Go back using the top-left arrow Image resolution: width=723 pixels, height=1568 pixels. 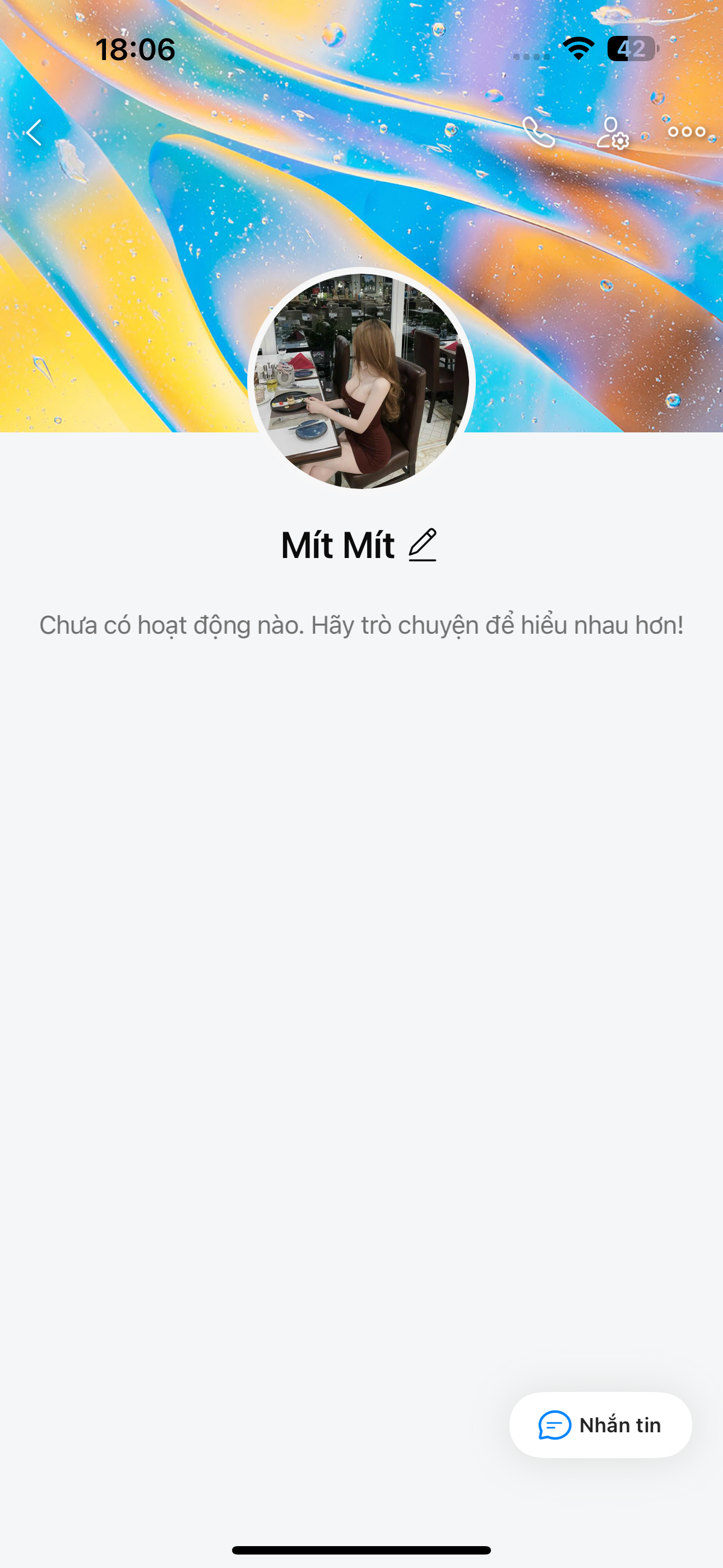tap(34, 132)
